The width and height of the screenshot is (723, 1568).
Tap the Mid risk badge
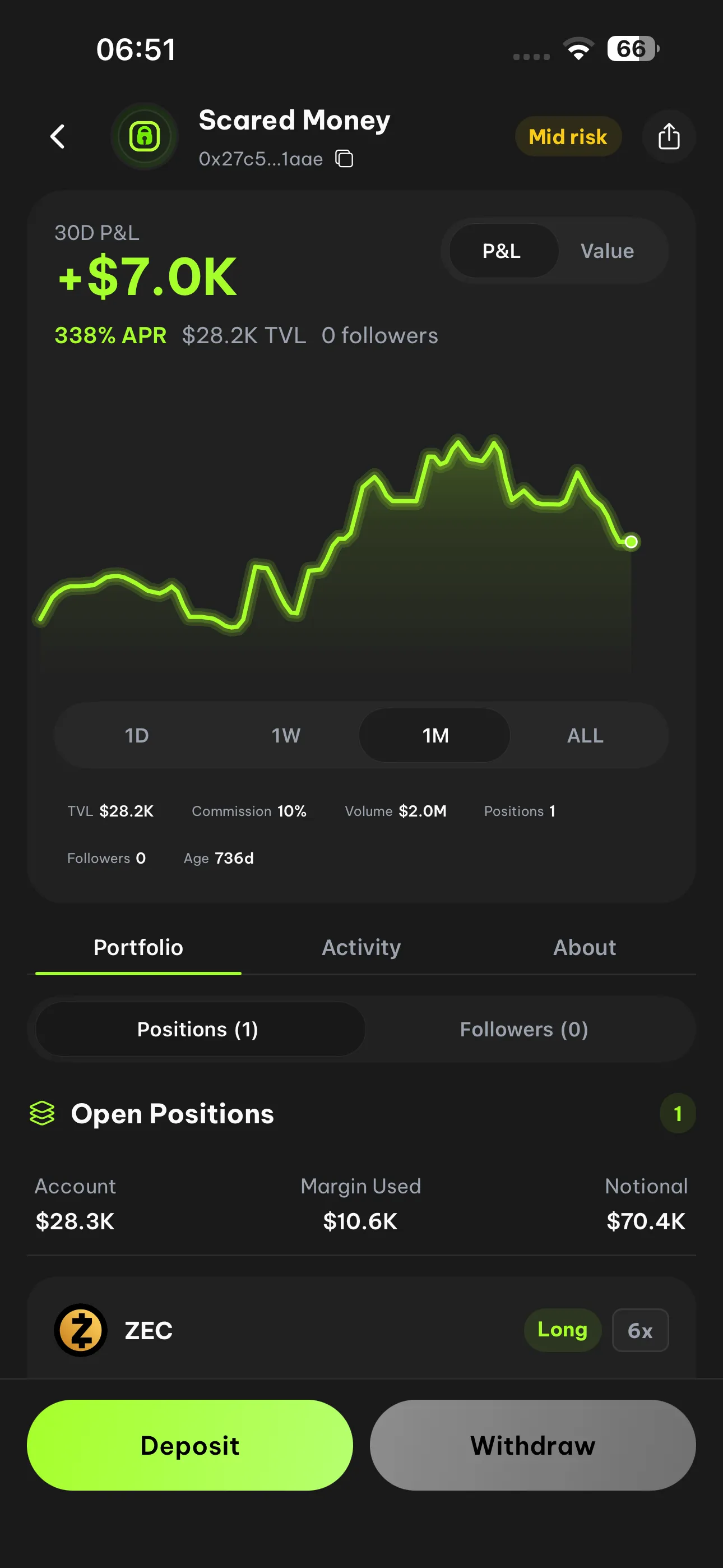coord(567,136)
